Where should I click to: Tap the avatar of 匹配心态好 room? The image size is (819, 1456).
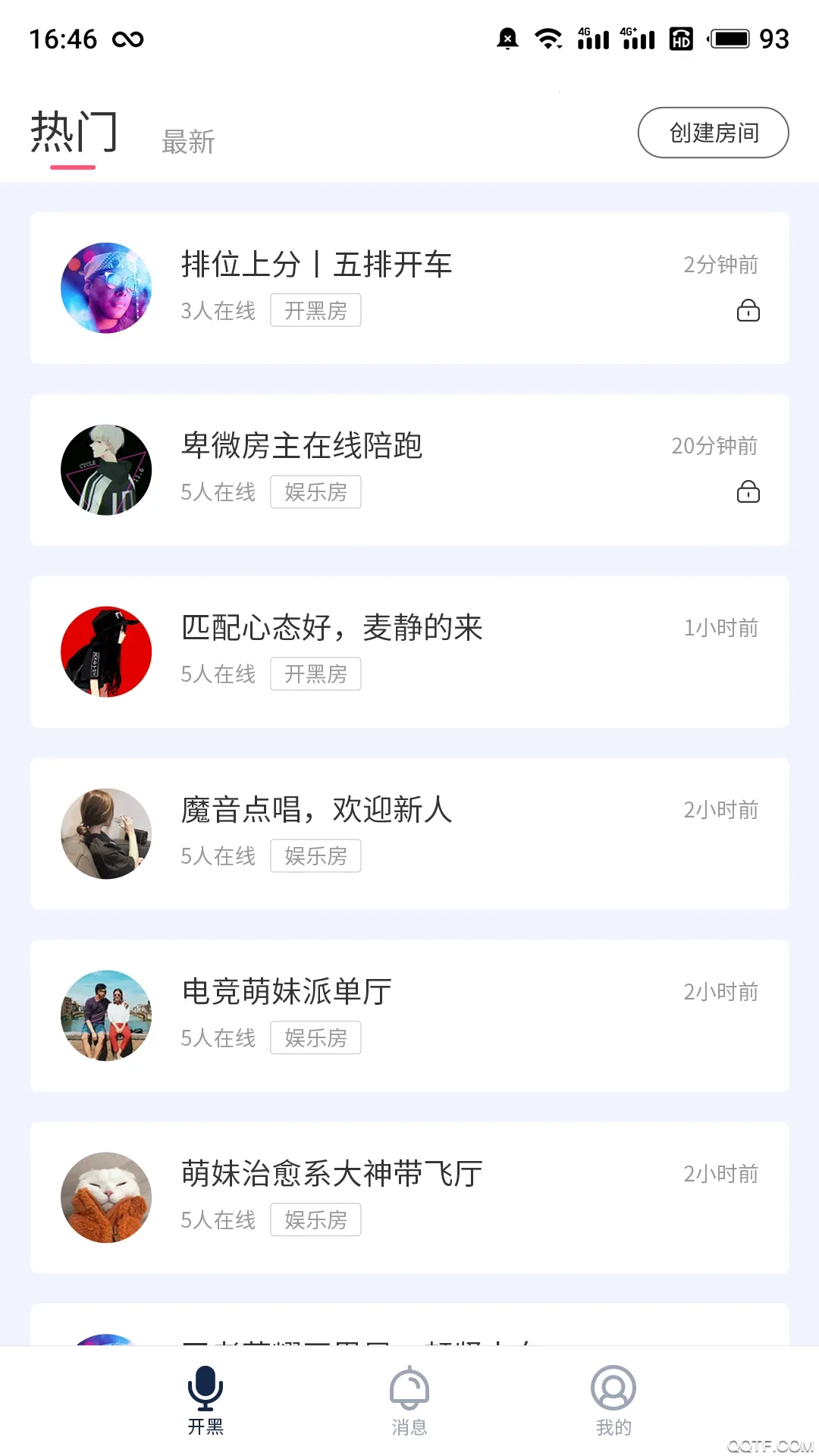pyautogui.click(x=106, y=651)
